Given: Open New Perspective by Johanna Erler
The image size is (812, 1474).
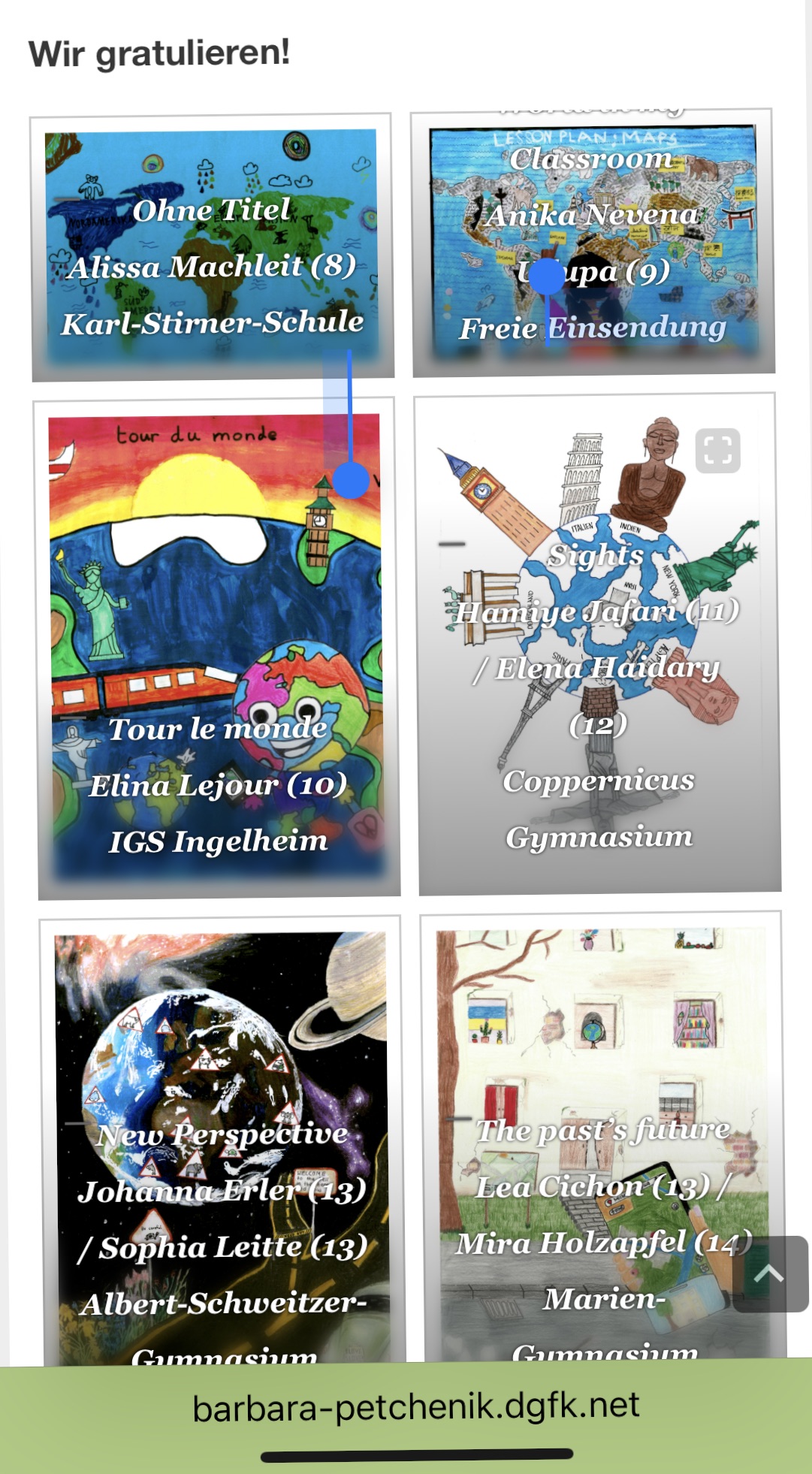Looking at the screenshot, I should pyautogui.click(x=222, y=1140).
